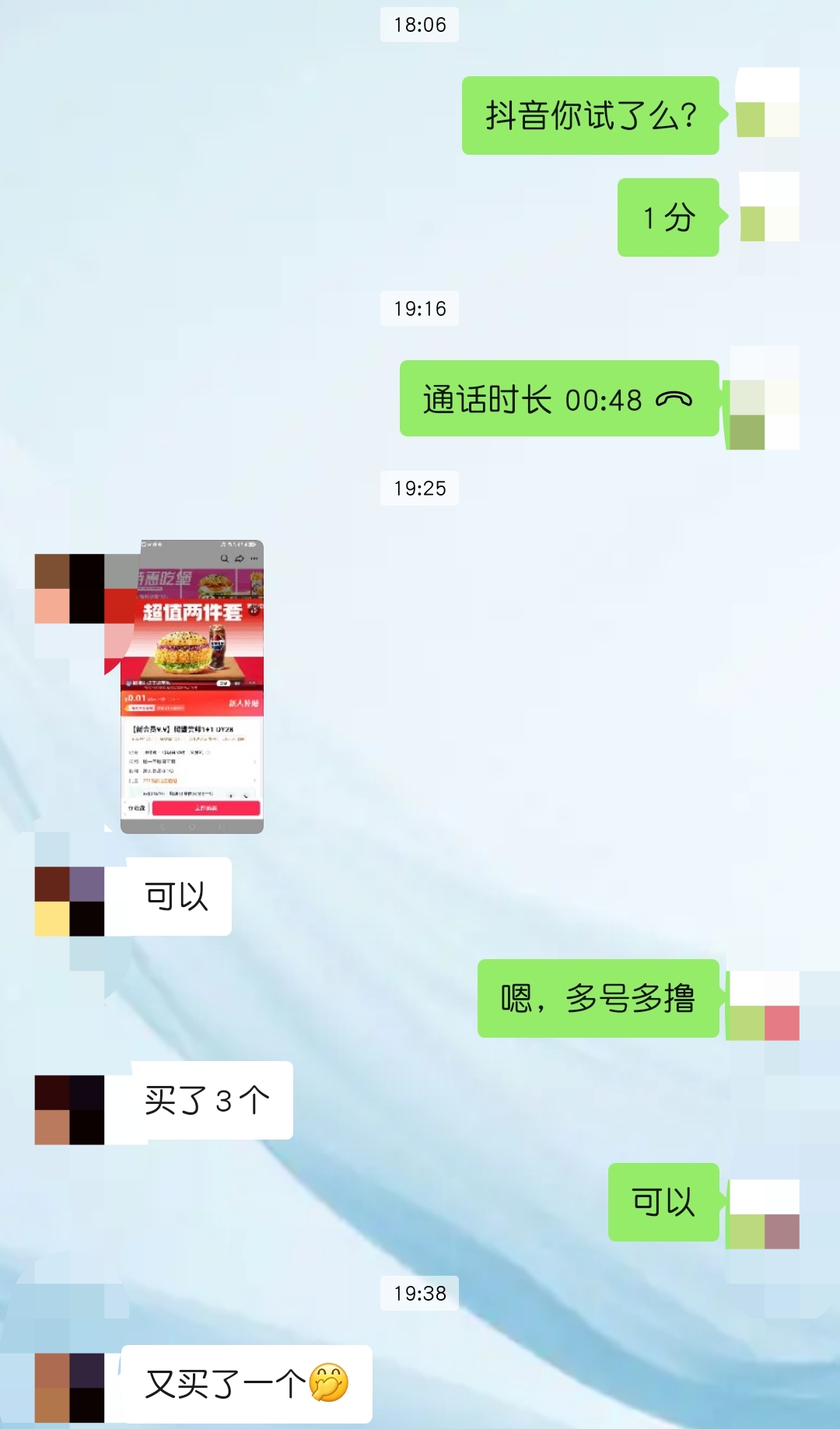Open the shared burger deal screenshot image

192,686
